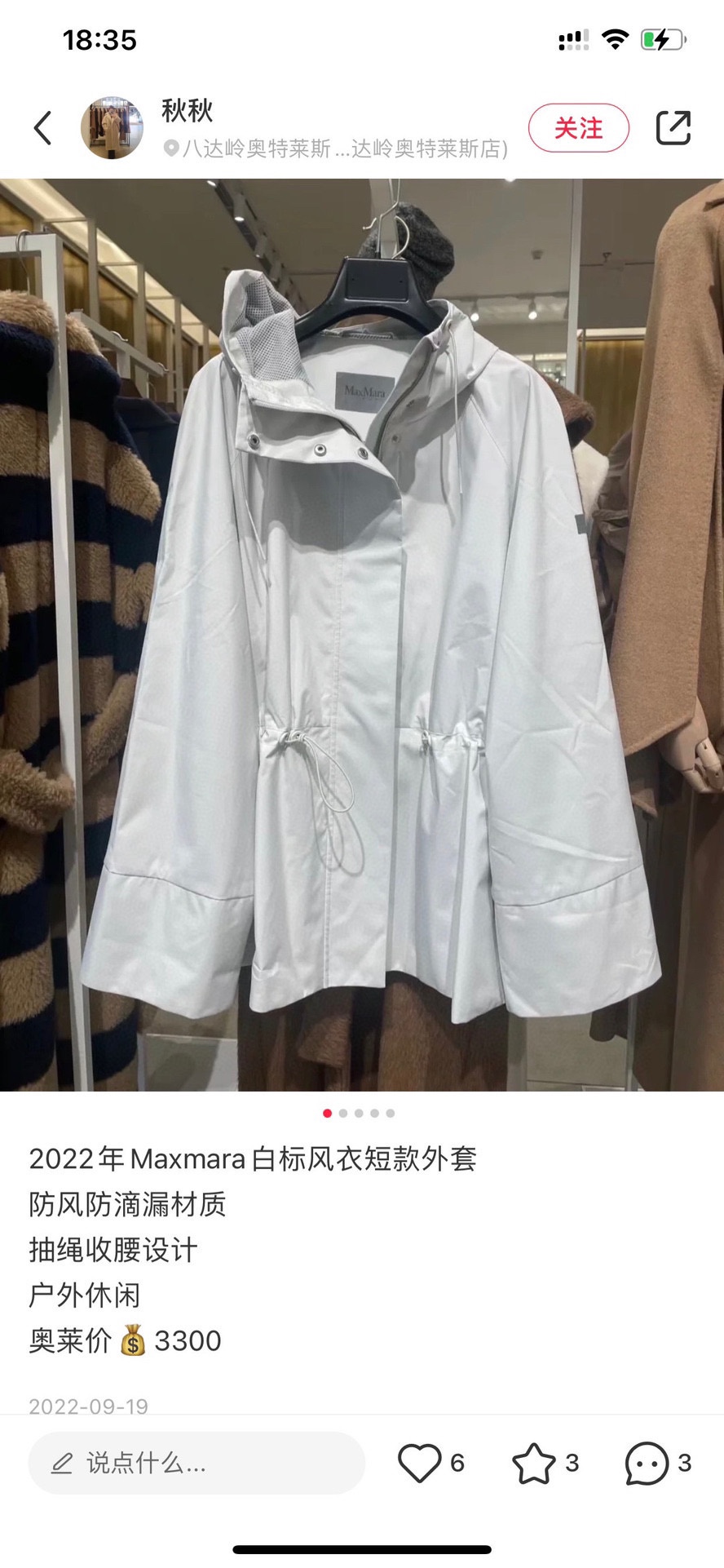724x1568 pixels.
Task: Open the Maxmara jacket photo
Action: pos(362,635)
